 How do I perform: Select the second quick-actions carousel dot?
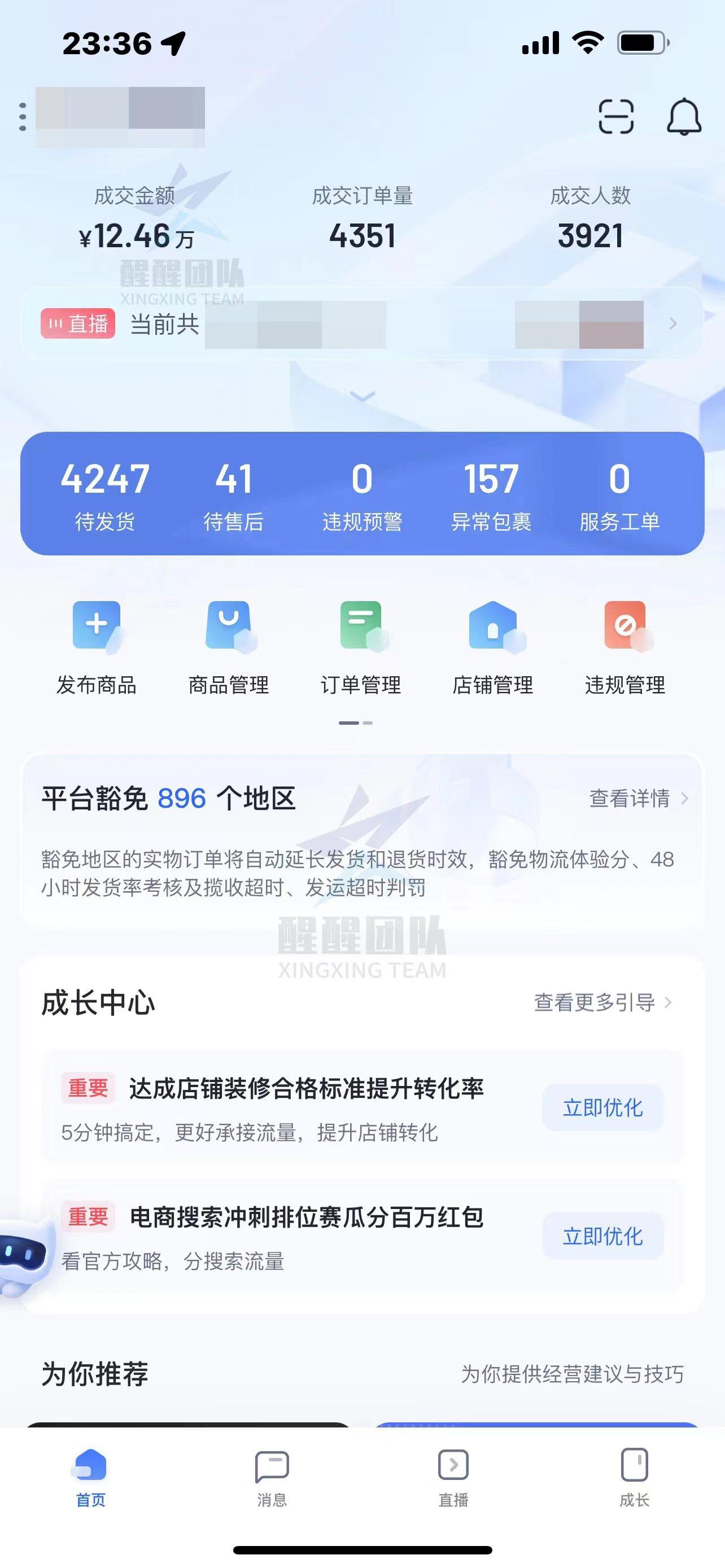(x=369, y=724)
